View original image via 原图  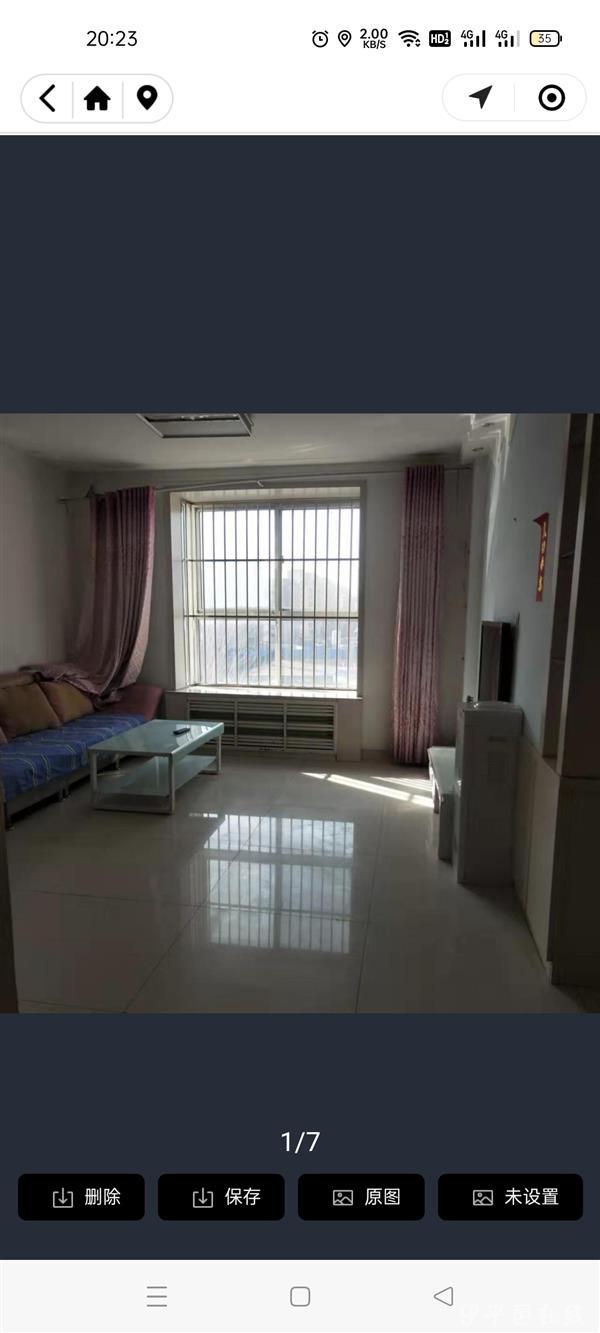[x=361, y=1197]
